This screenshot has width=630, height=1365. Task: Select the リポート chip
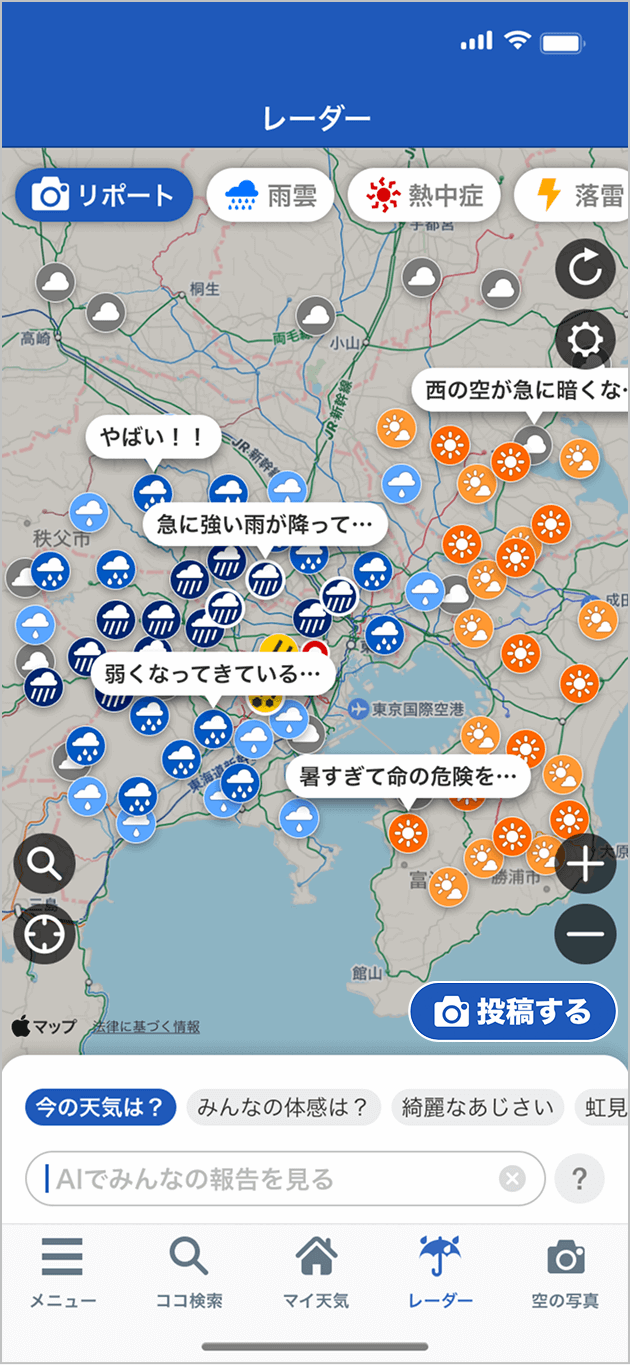[103, 195]
